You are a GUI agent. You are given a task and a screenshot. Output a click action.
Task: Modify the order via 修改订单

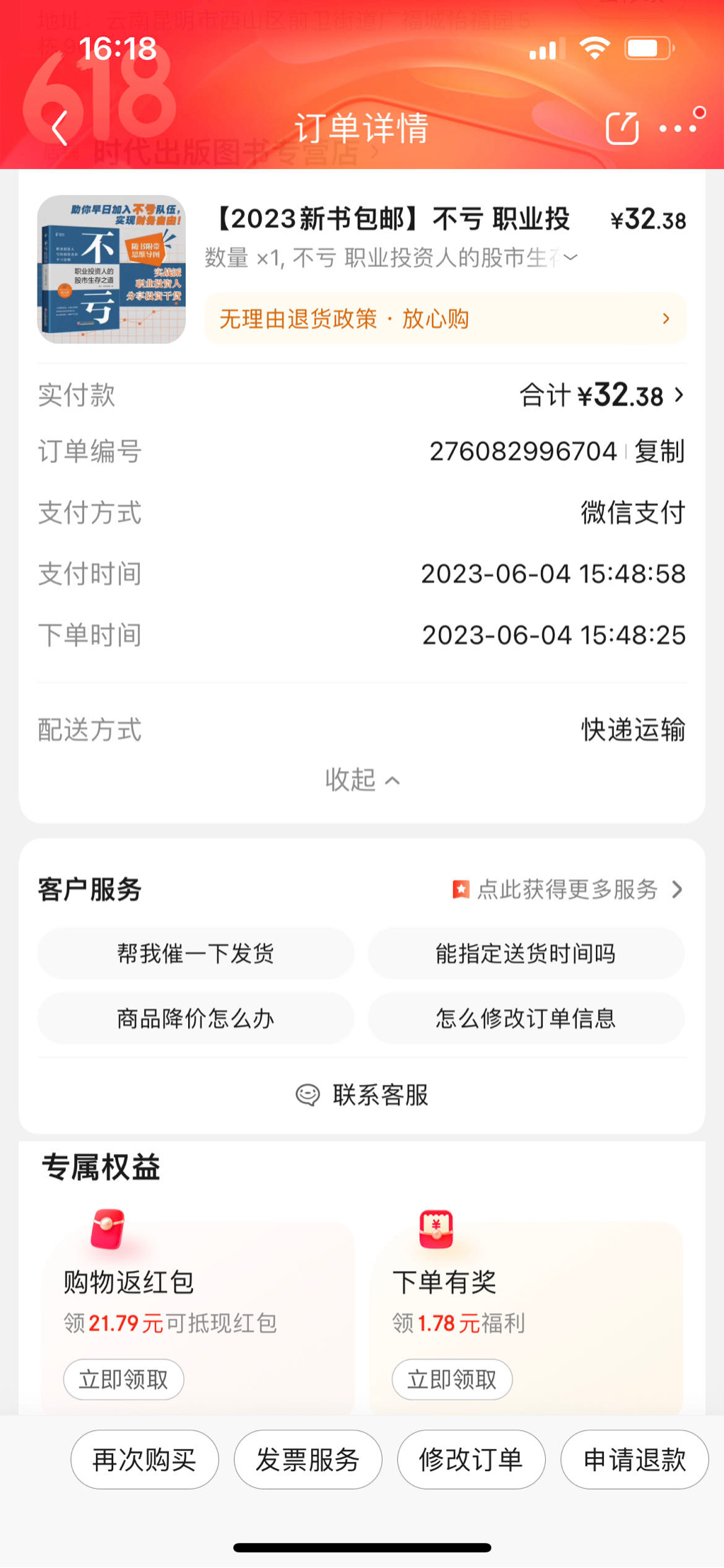(x=472, y=1459)
